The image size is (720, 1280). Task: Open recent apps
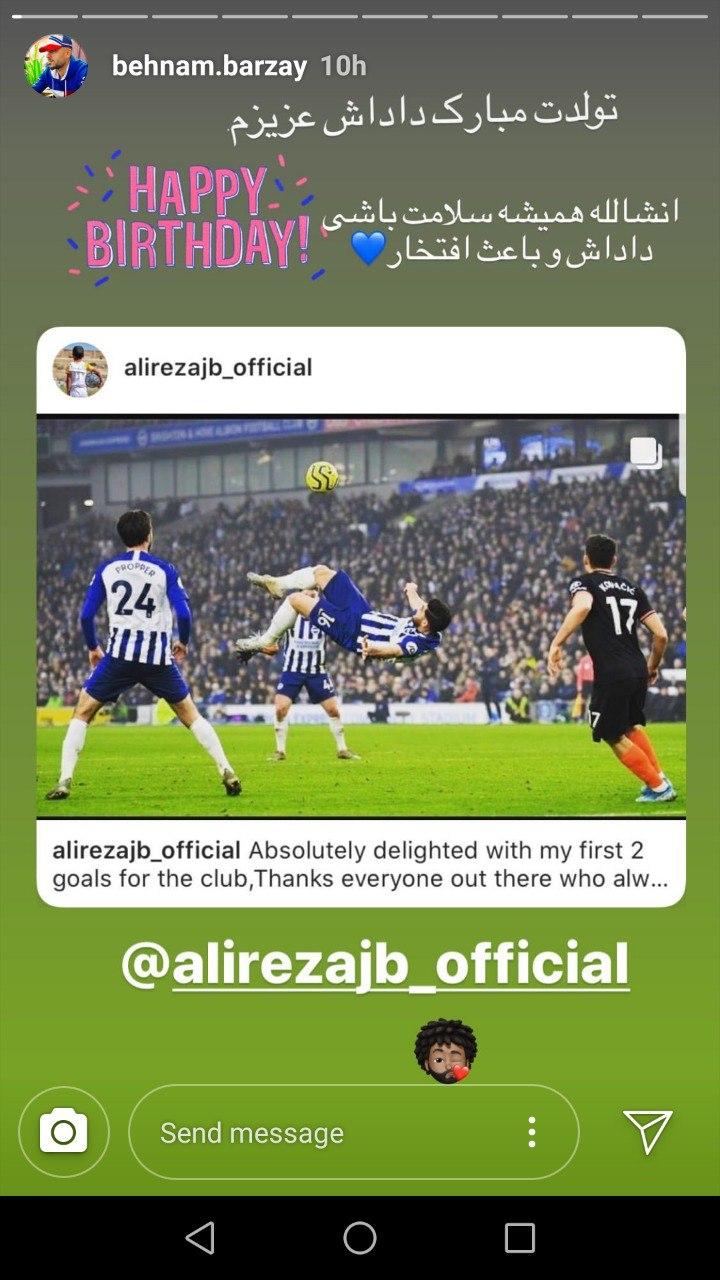click(519, 1238)
